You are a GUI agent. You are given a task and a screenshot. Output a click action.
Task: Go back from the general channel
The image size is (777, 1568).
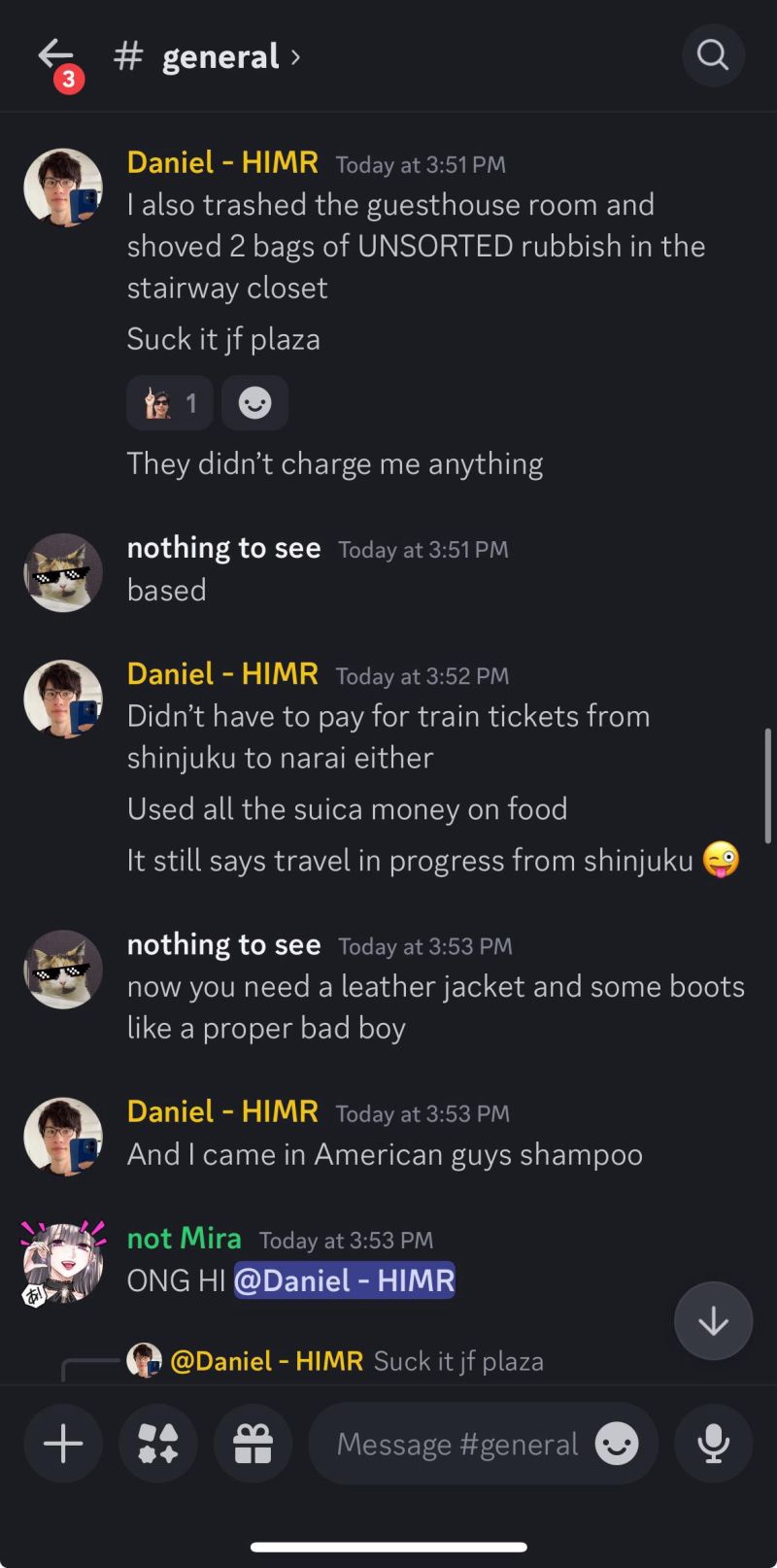[x=56, y=56]
